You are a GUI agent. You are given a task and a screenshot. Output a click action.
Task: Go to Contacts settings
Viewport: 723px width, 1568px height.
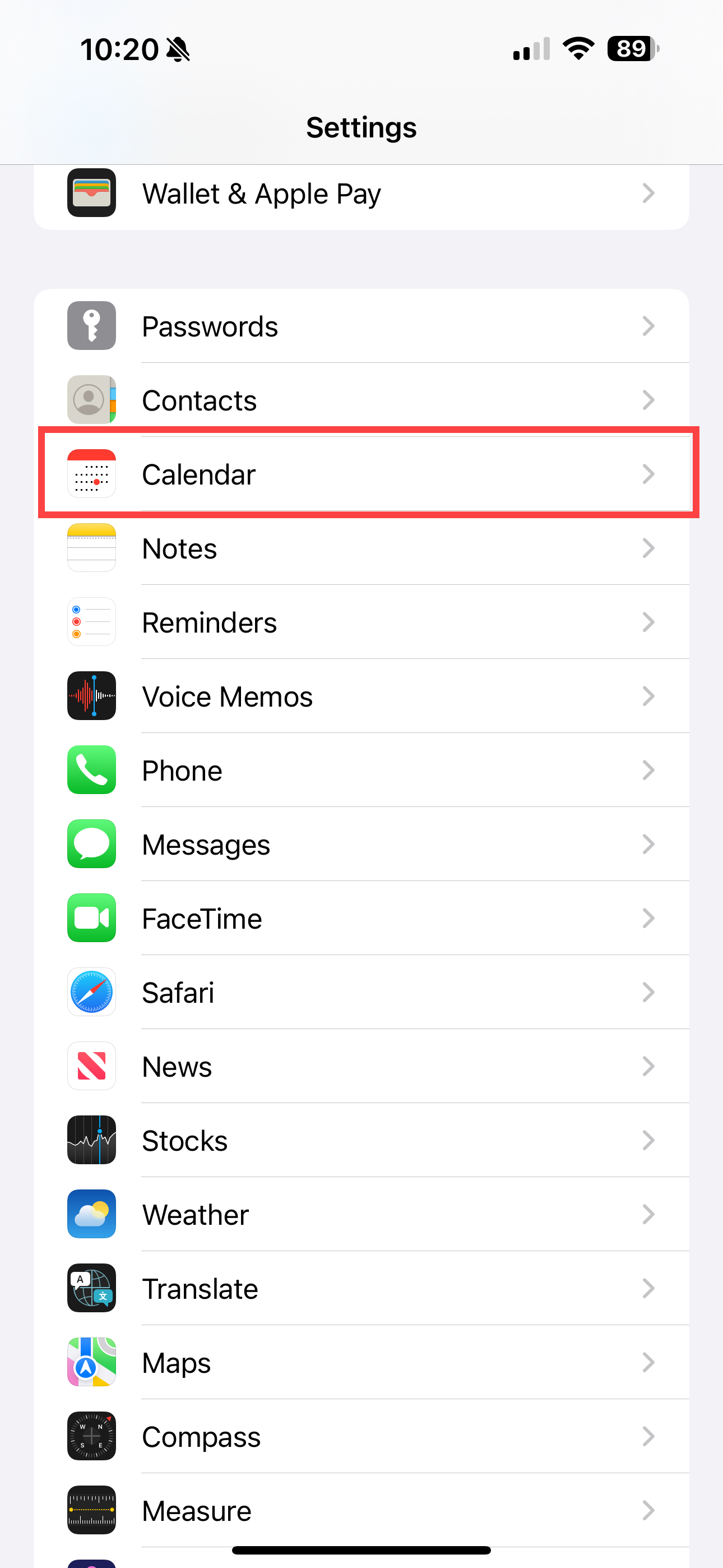361,400
